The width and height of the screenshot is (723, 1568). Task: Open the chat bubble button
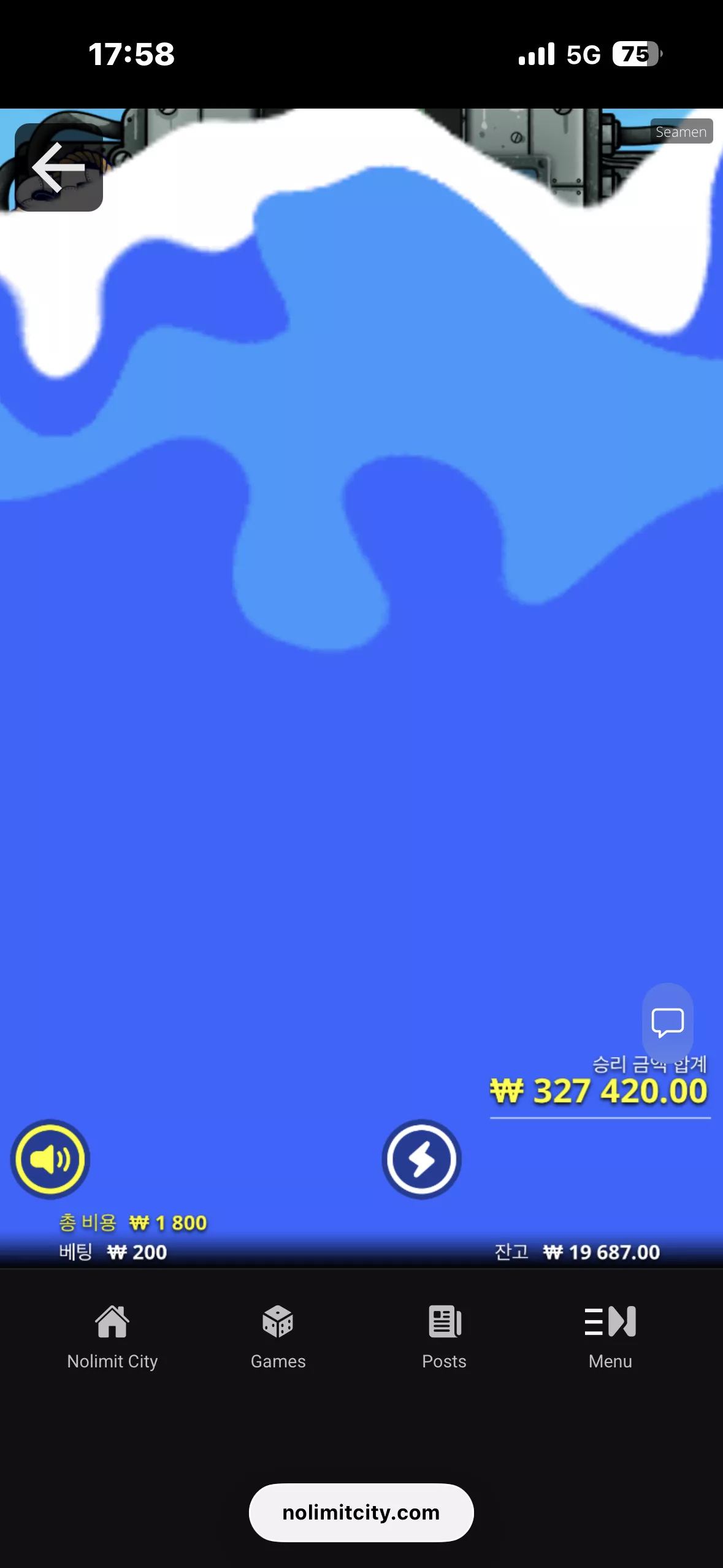tap(668, 1023)
